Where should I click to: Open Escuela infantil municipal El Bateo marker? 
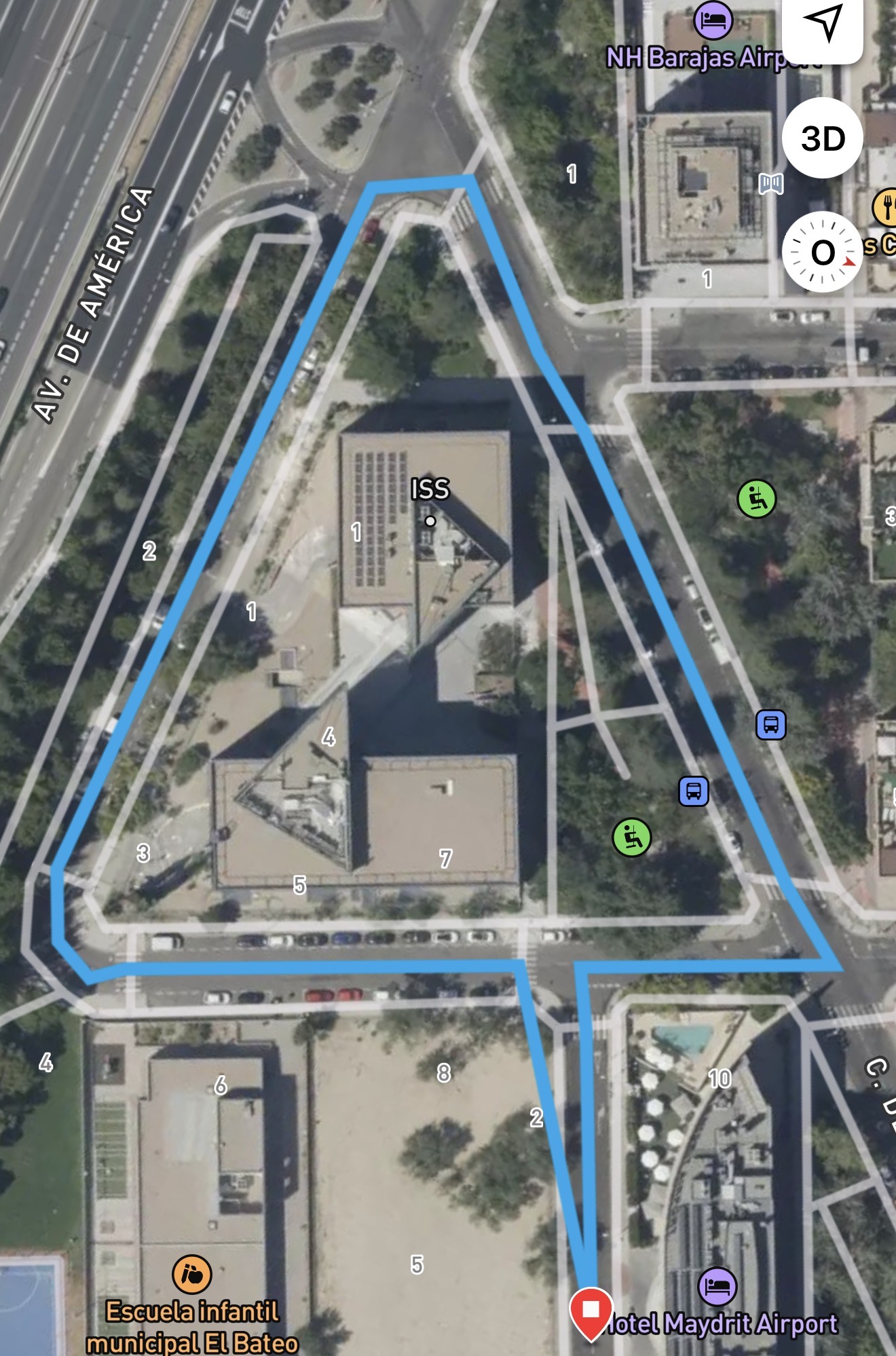[192, 1274]
